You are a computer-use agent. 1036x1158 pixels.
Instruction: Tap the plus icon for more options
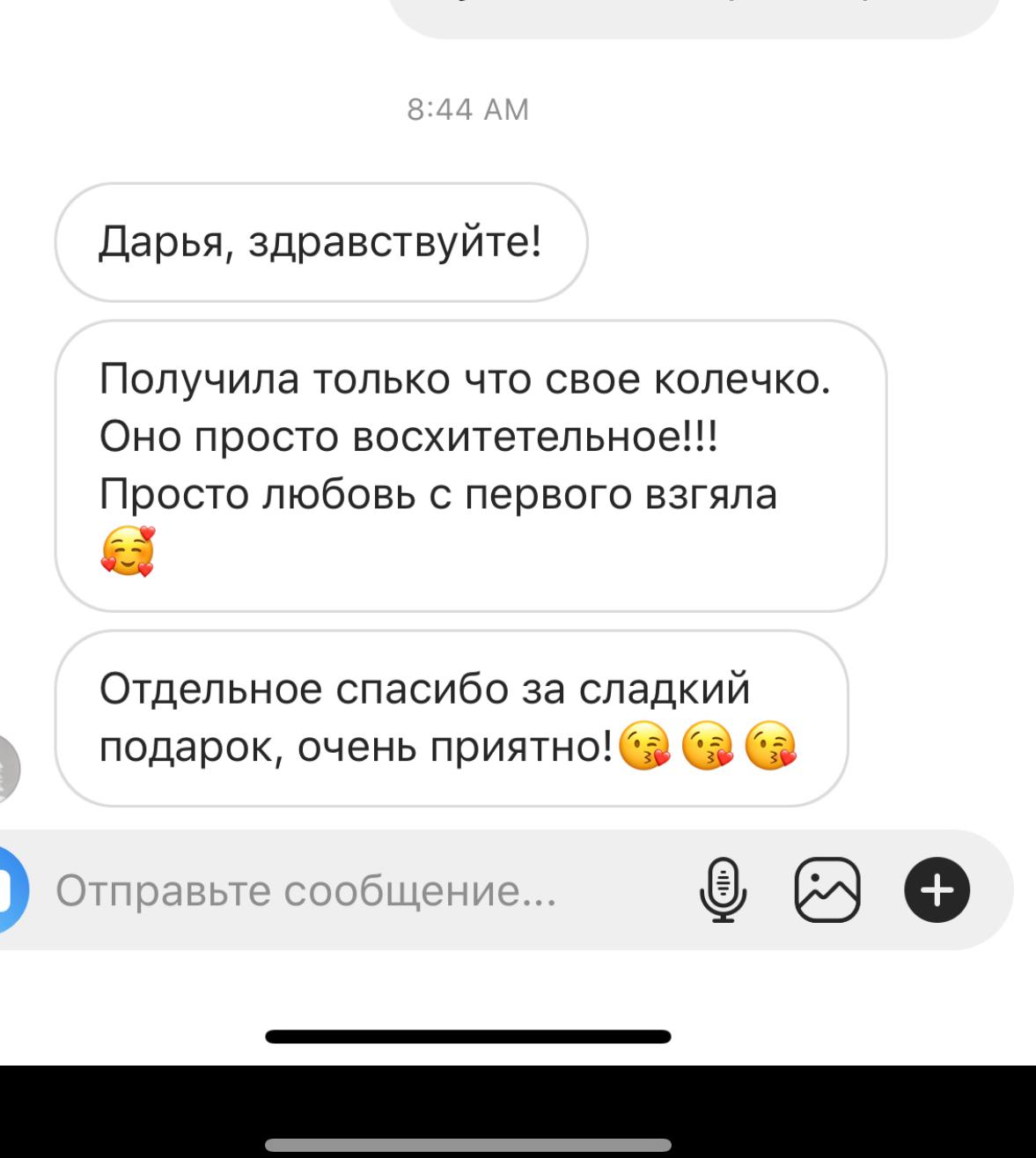937,890
